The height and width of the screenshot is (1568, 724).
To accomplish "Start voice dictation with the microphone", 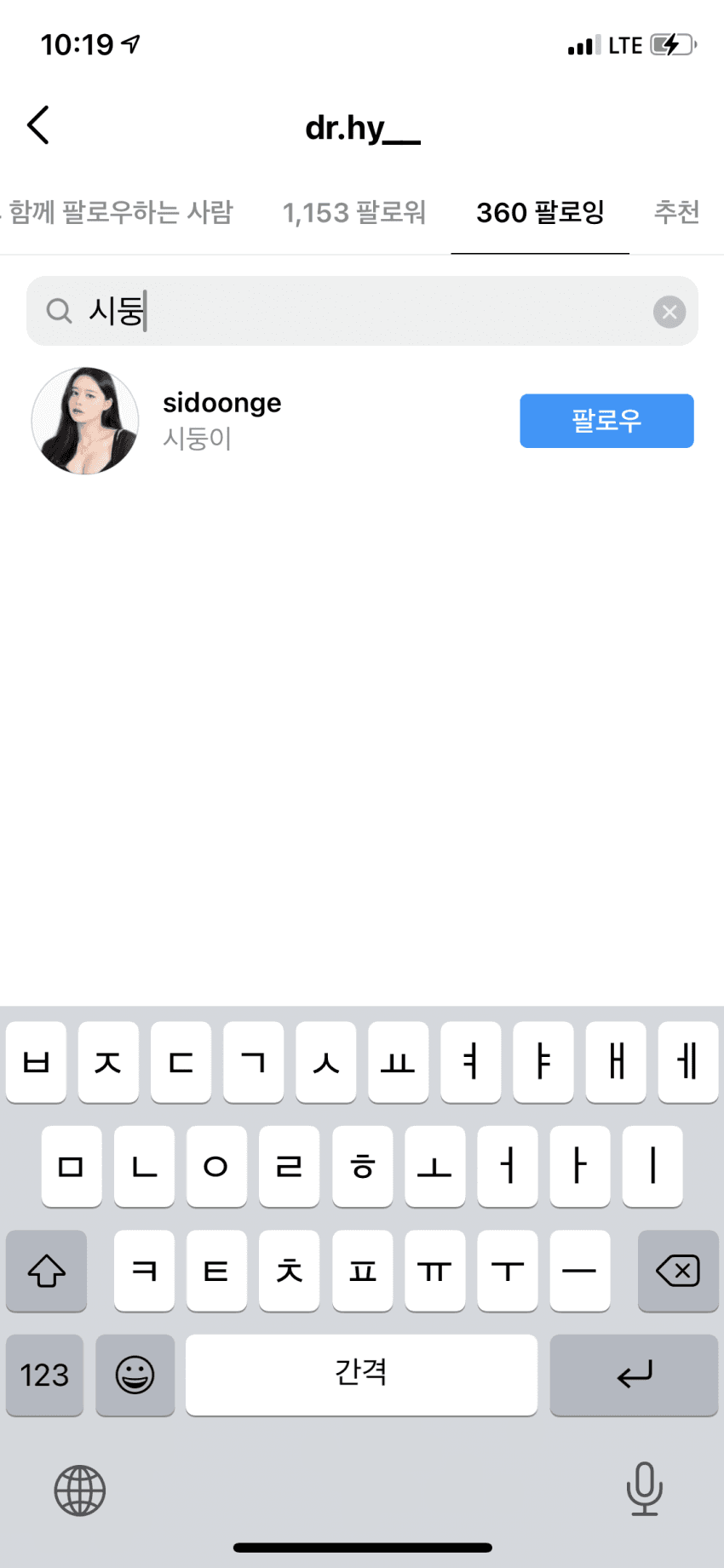I will coord(644,1489).
